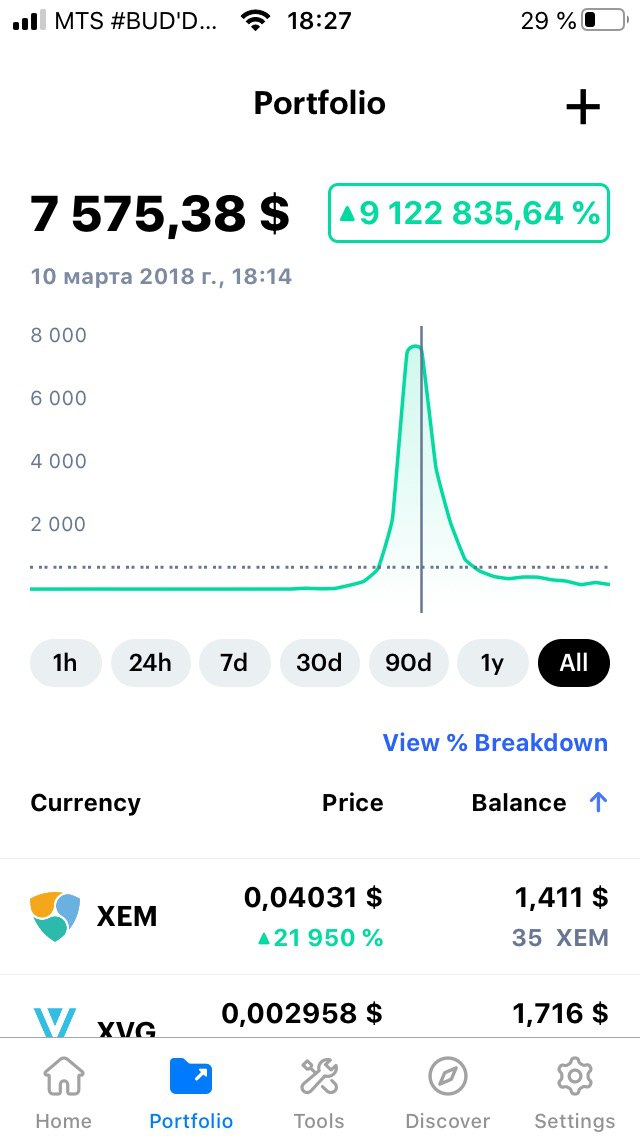The width and height of the screenshot is (640, 1136).
Task: Switch chart to 90d range
Action: [409, 663]
